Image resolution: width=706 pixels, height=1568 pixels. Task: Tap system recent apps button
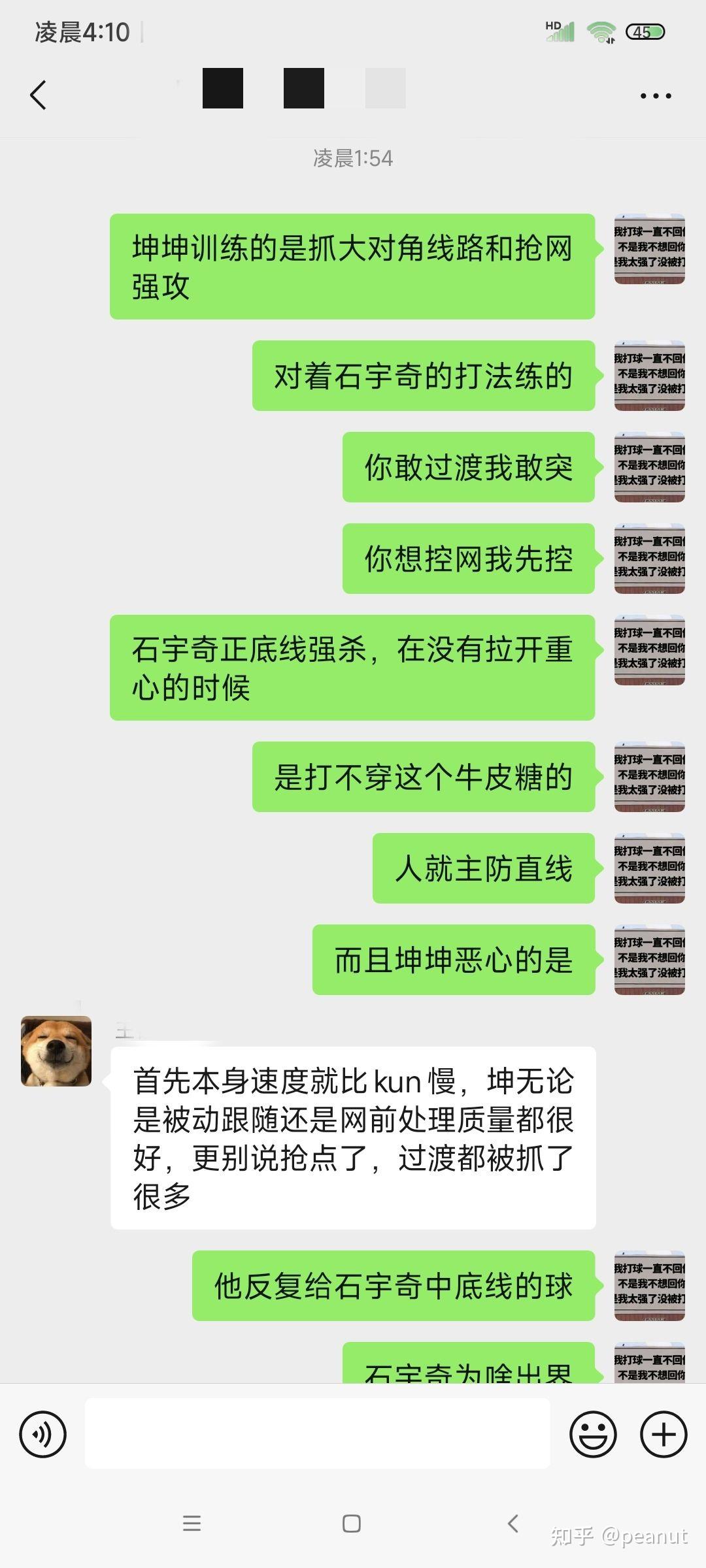click(192, 1524)
